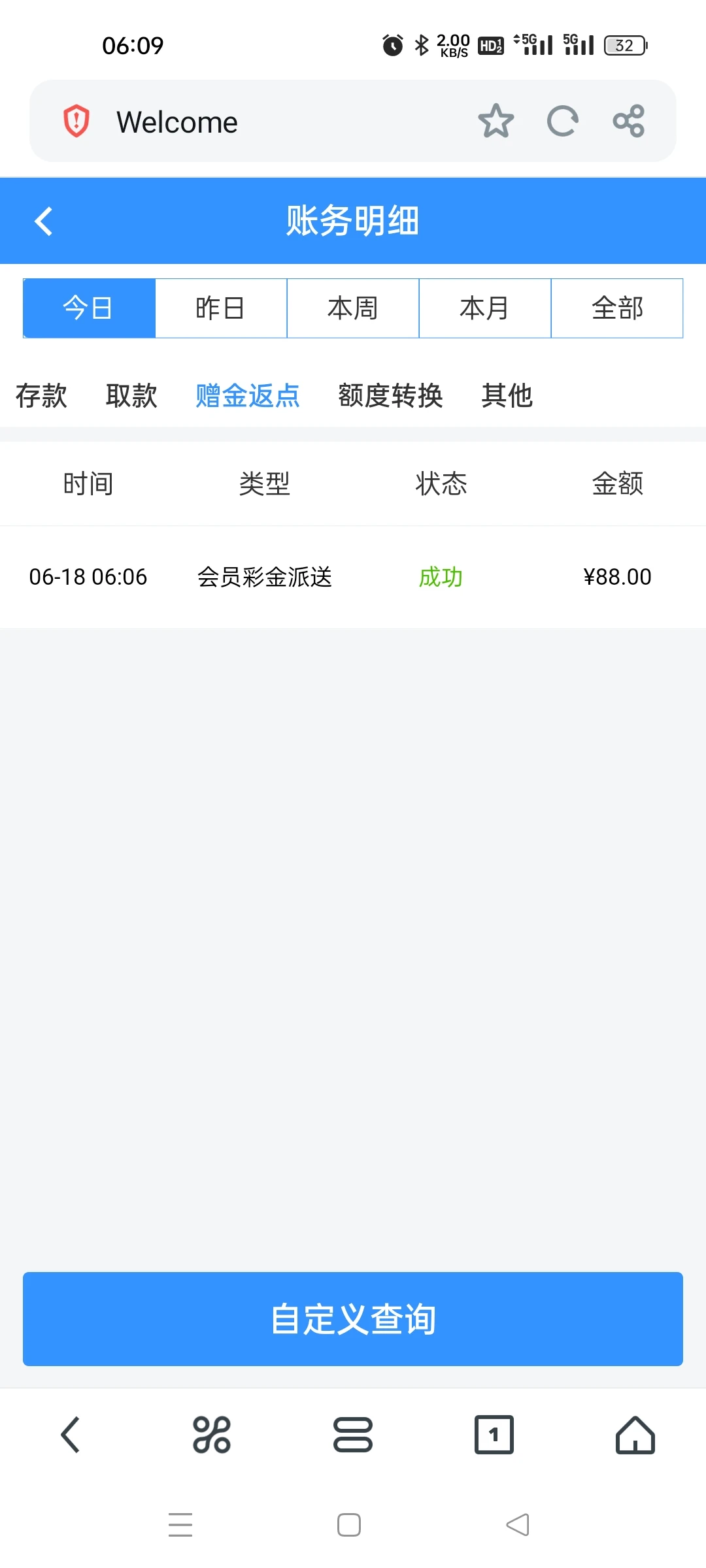Show records for 本月
Screen dimensions: 706x1568
pos(485,308)
